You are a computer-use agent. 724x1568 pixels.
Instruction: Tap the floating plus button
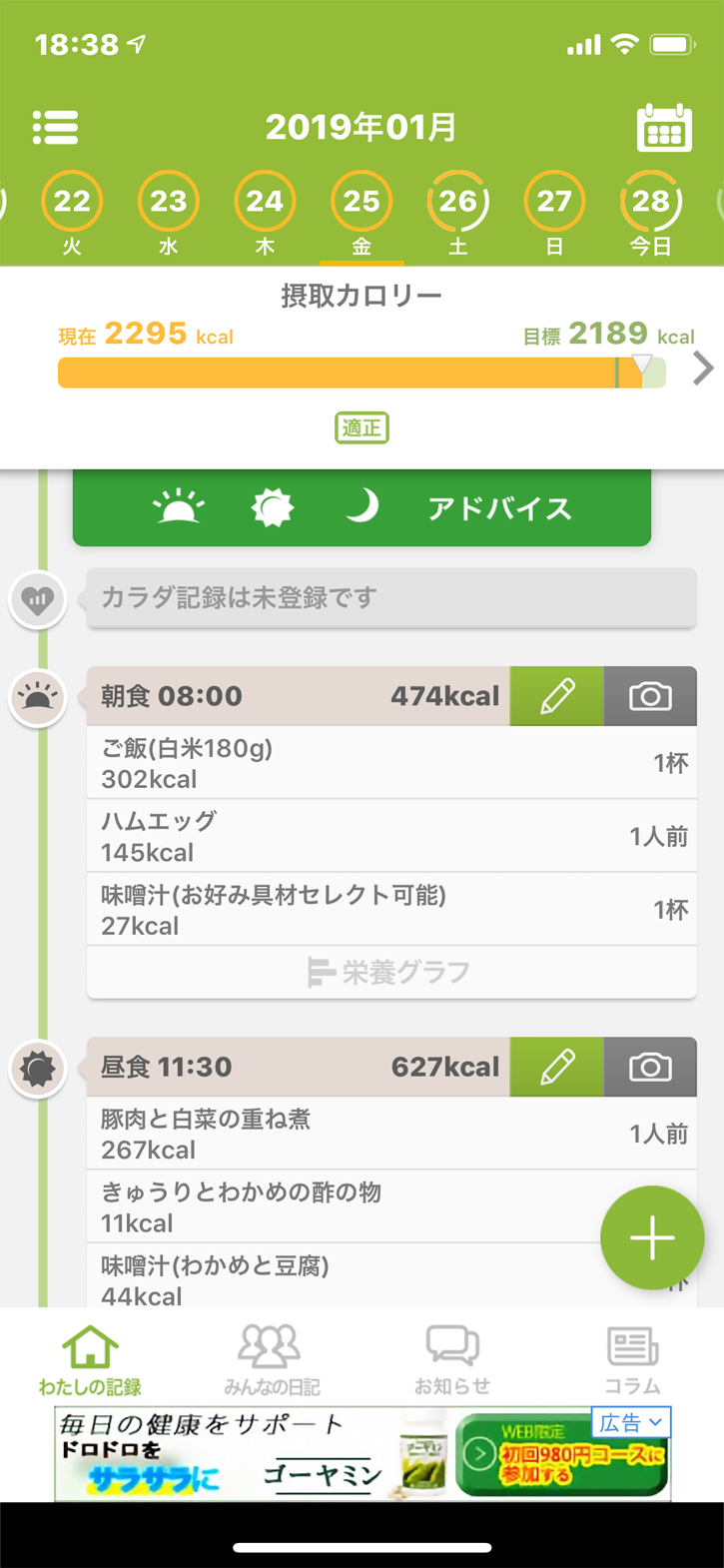[652, 1238]
